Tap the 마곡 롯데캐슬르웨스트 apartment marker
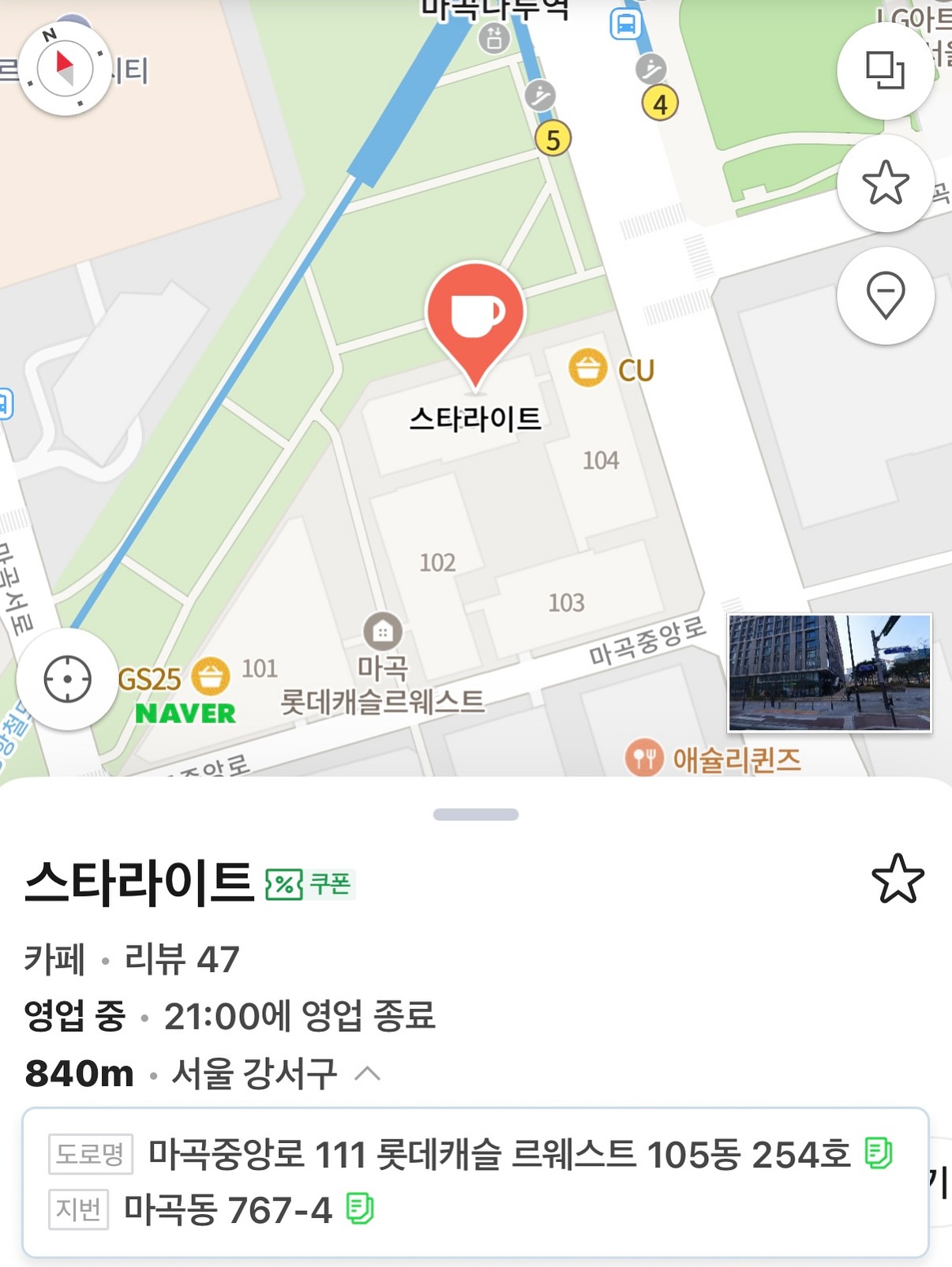This screenshot has width=952, height=1267. tap(383, 632)
